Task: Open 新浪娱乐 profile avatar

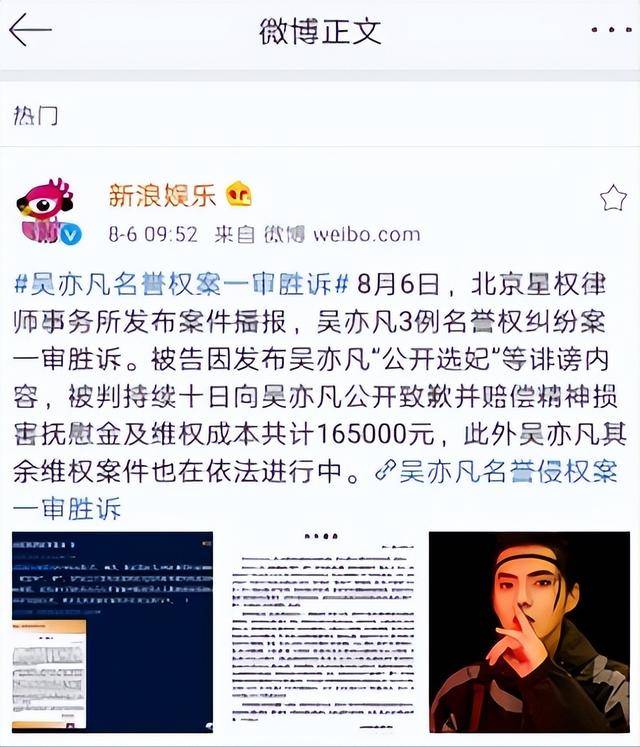Action: coord(45,212)
